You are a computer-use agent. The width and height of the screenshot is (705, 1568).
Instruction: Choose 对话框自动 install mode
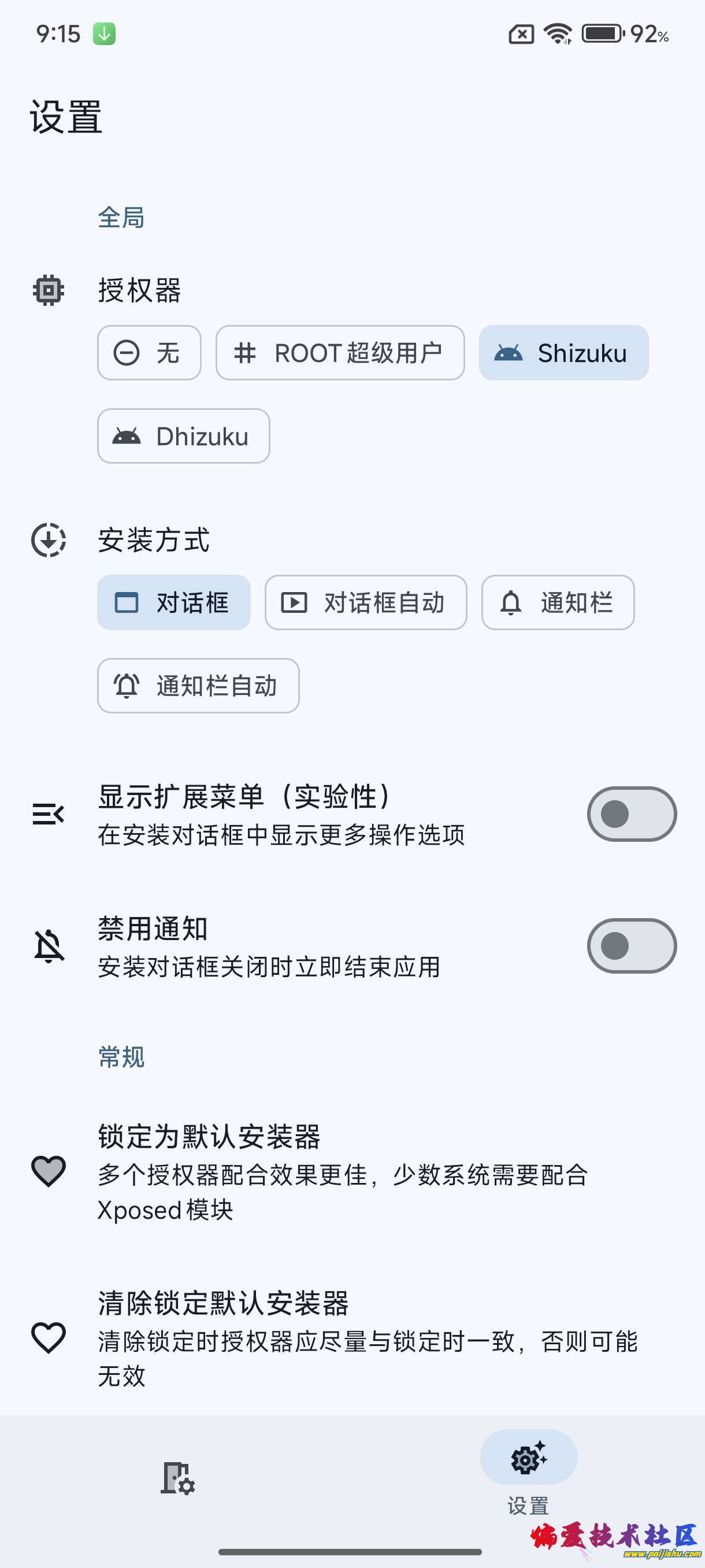point(366,602)
